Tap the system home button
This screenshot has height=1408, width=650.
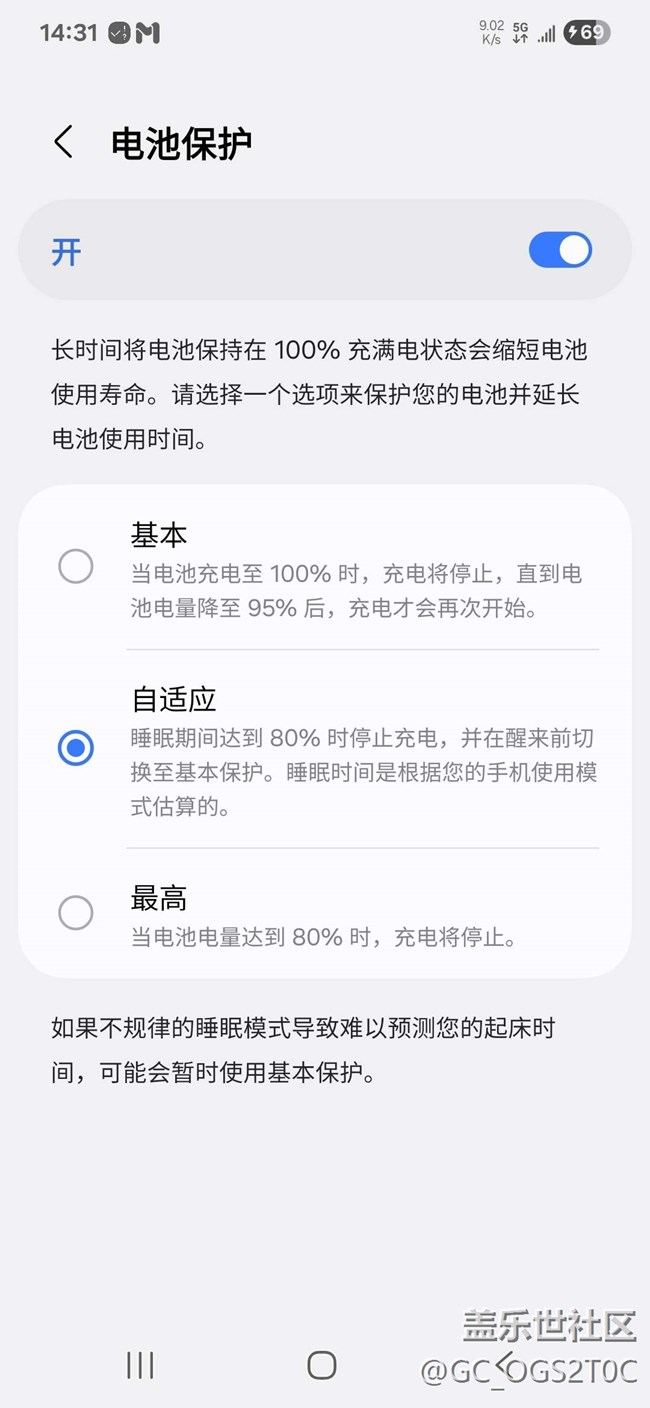(x=321, y=1365)
